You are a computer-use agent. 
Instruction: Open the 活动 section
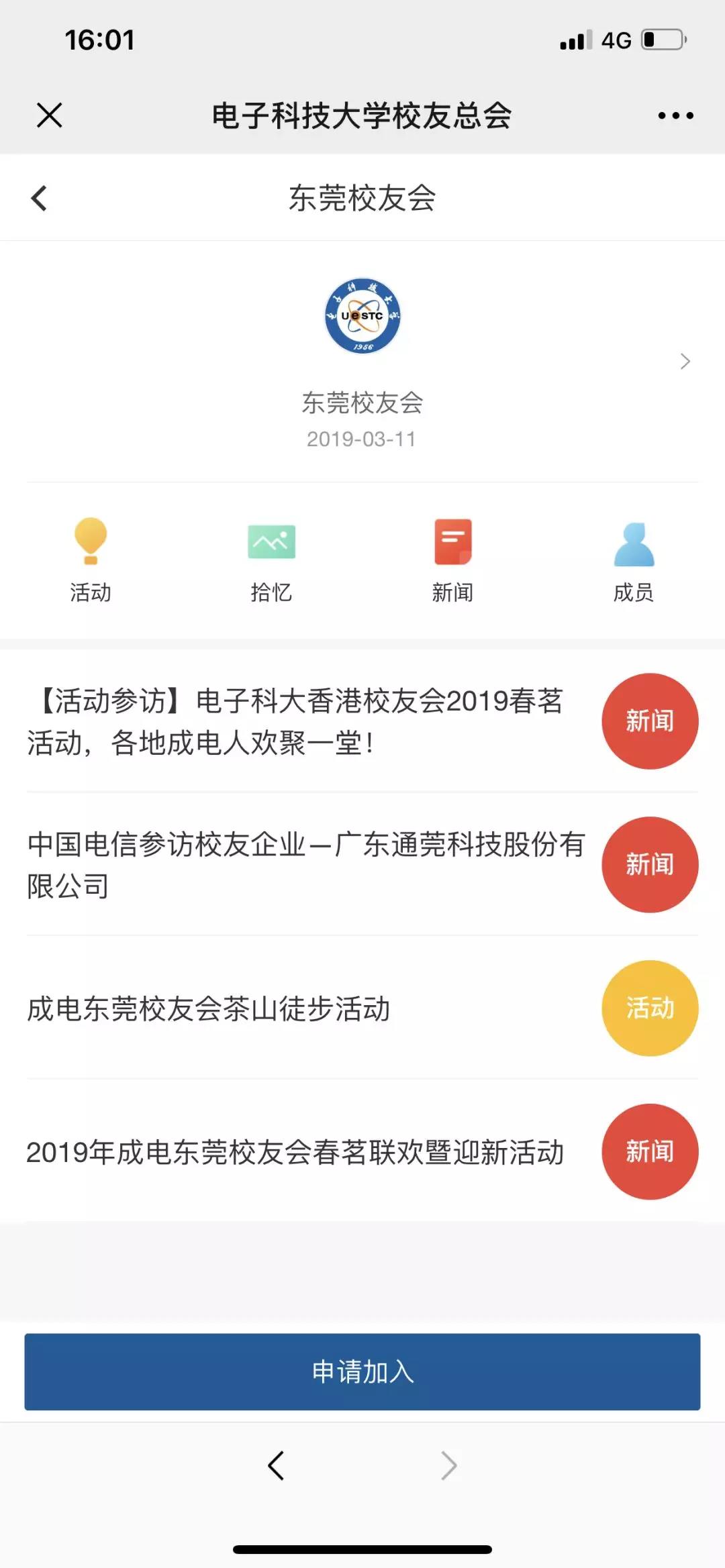tap(91, 560)
